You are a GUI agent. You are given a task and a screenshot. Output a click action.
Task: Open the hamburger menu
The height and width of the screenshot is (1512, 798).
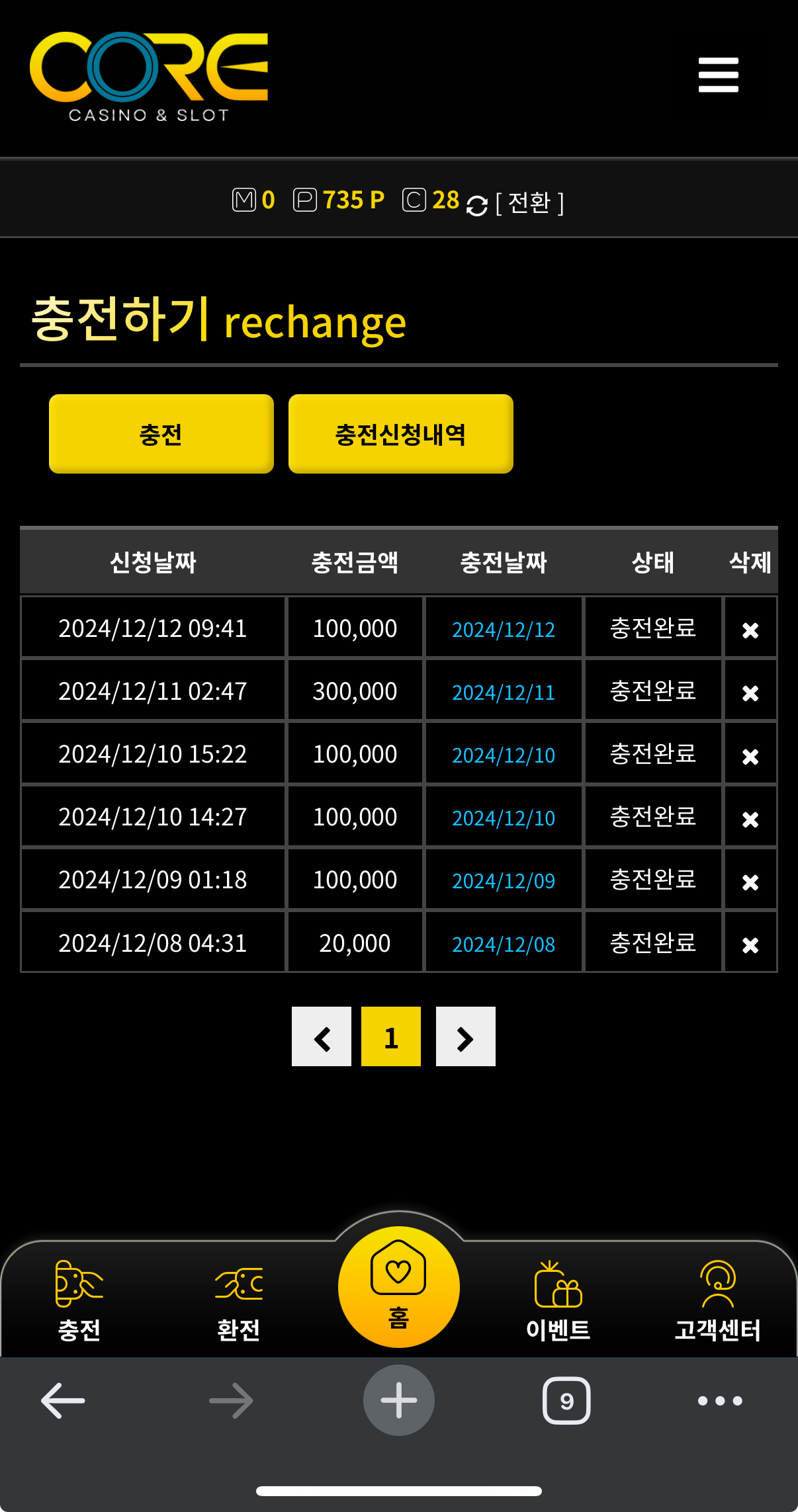pos(718,75)
